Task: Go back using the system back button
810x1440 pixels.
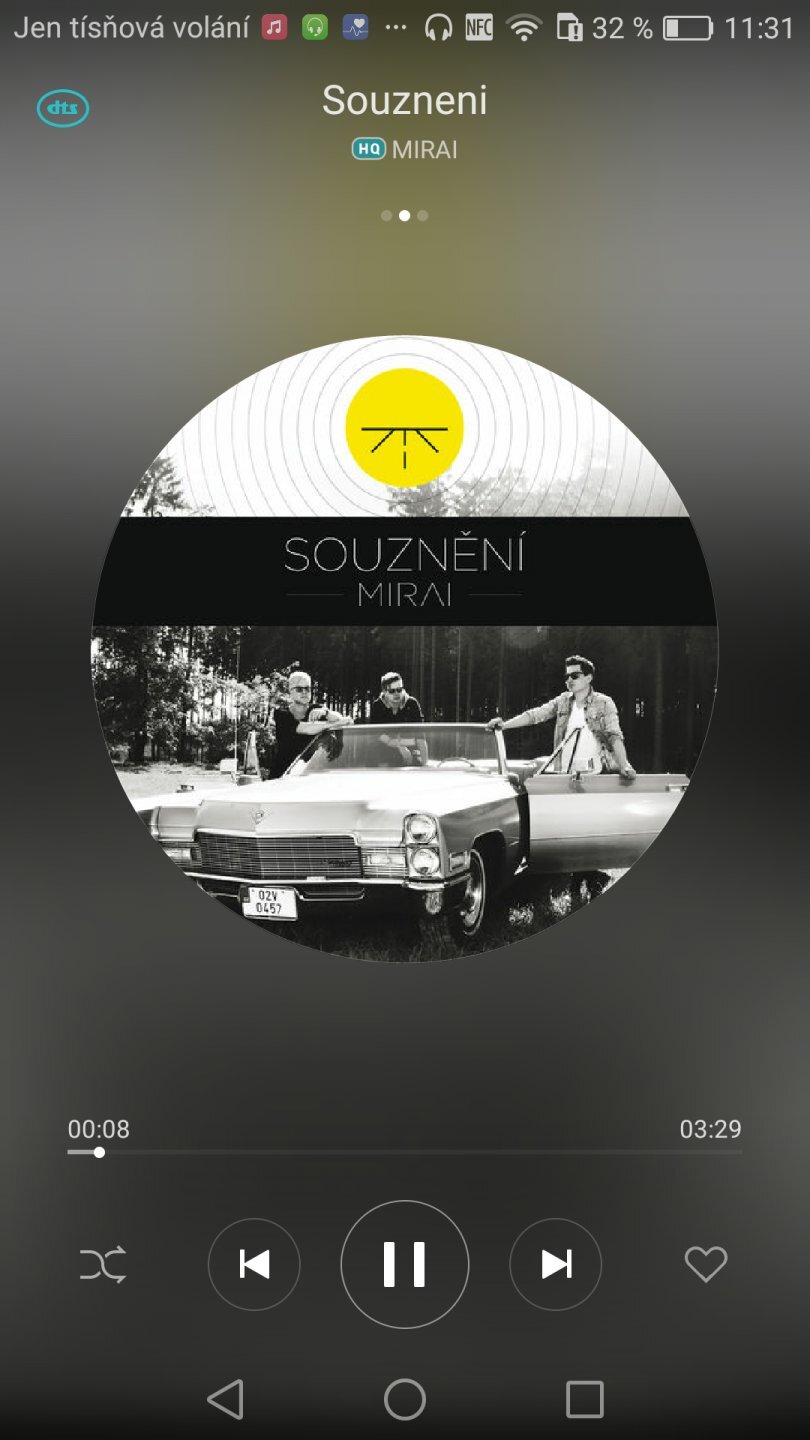Action: [226, 1399]
